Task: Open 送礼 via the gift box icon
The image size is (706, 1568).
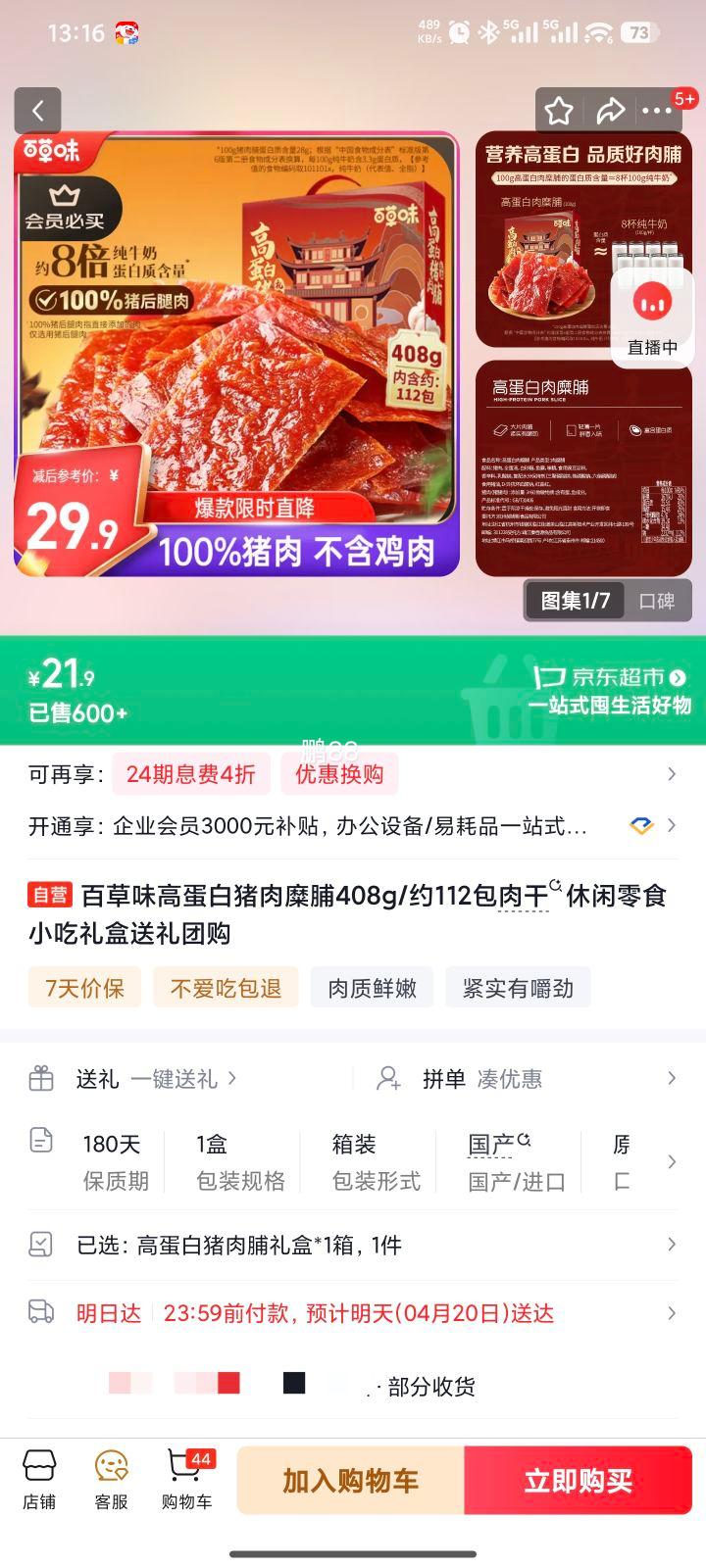Action: [41, 1076]
